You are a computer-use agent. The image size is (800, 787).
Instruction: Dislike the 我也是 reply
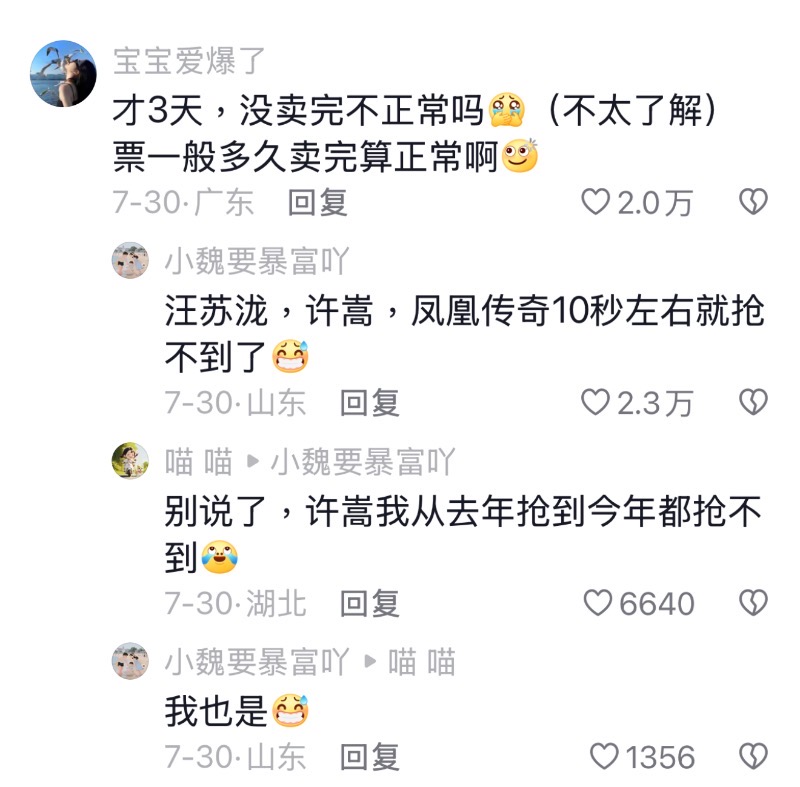(x=753, y=757)
